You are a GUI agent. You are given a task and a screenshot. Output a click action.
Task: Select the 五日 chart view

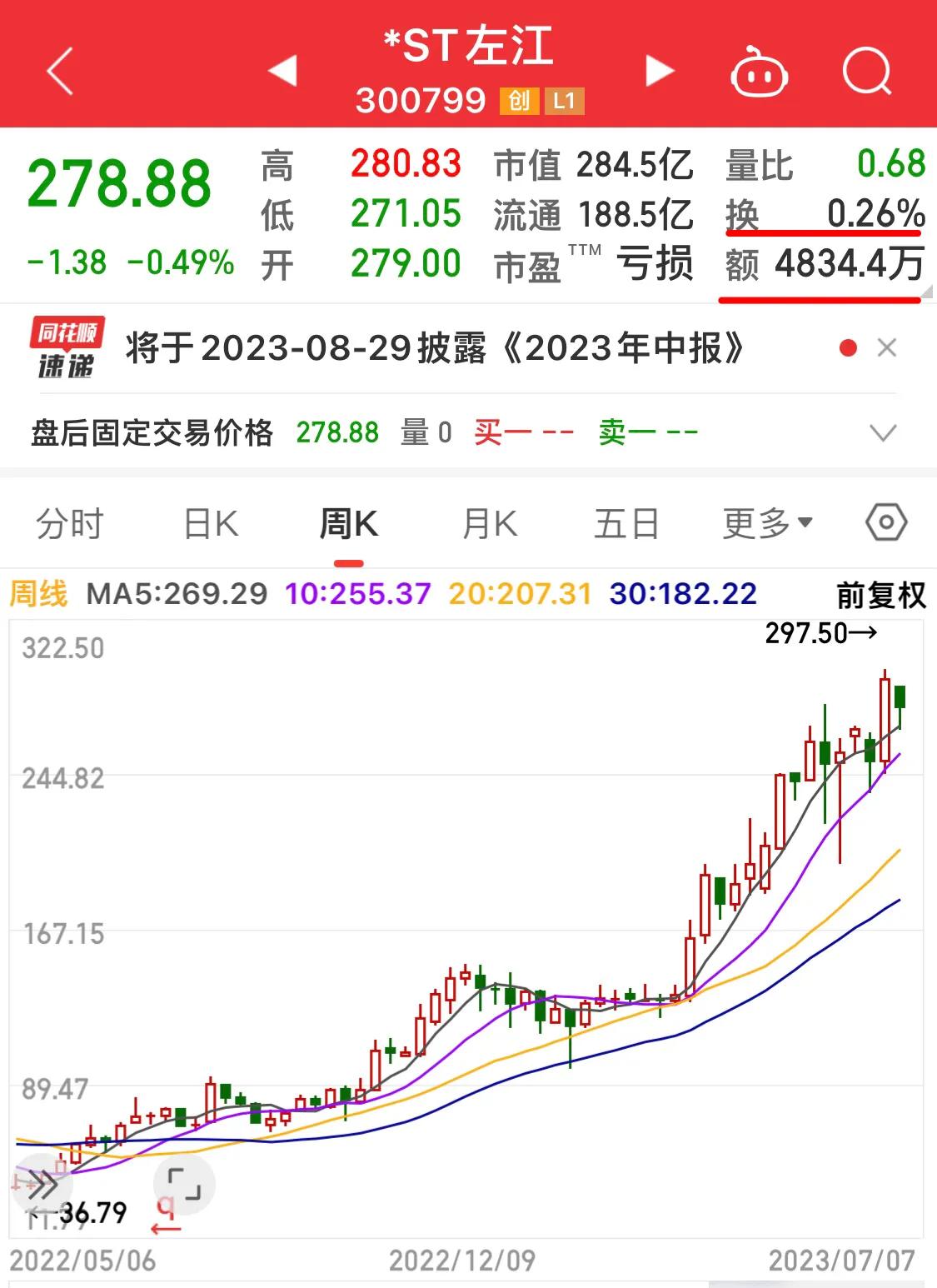(626, 523)
